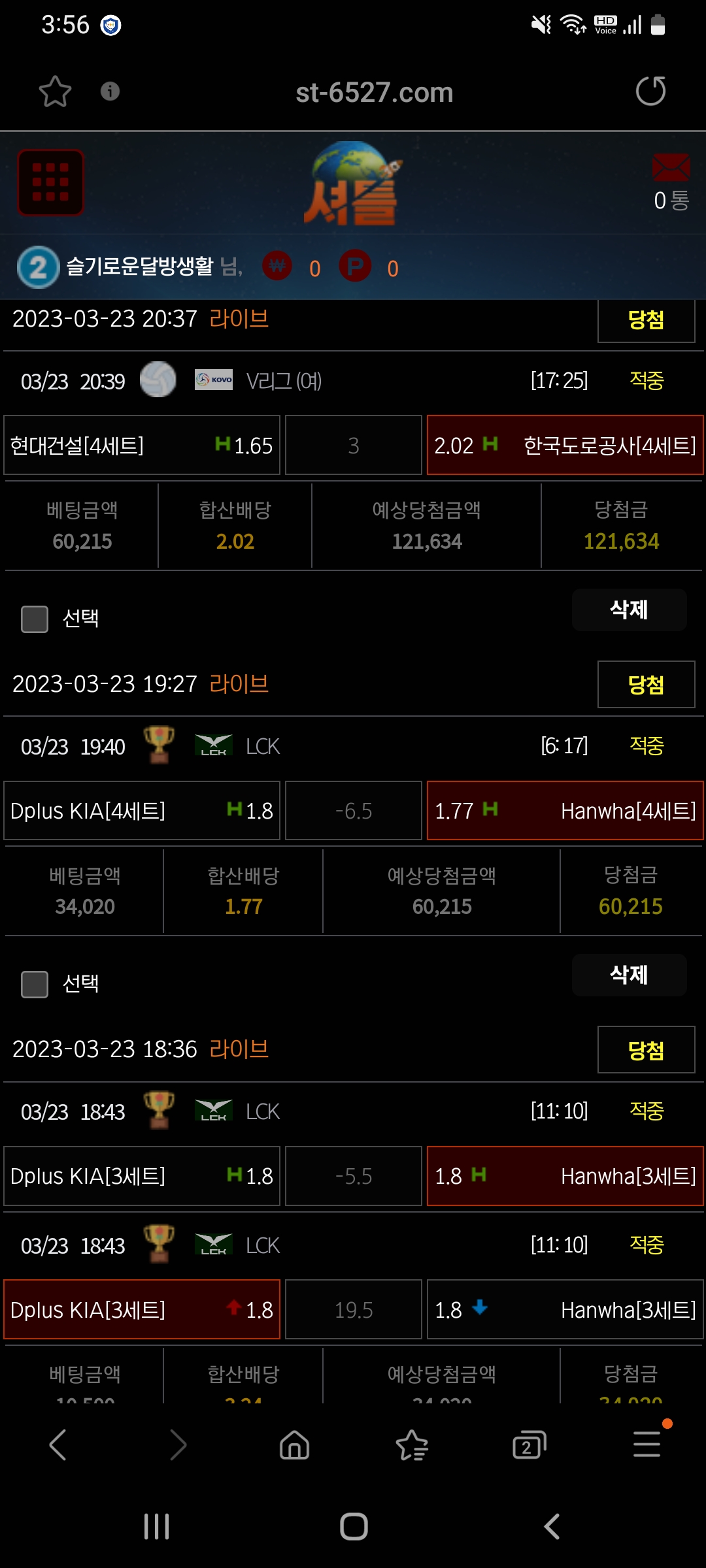The width and height of the screenshot is (706, 1568).
Task: Tap the st-6527.com address bar
Action: pos(374,93)
